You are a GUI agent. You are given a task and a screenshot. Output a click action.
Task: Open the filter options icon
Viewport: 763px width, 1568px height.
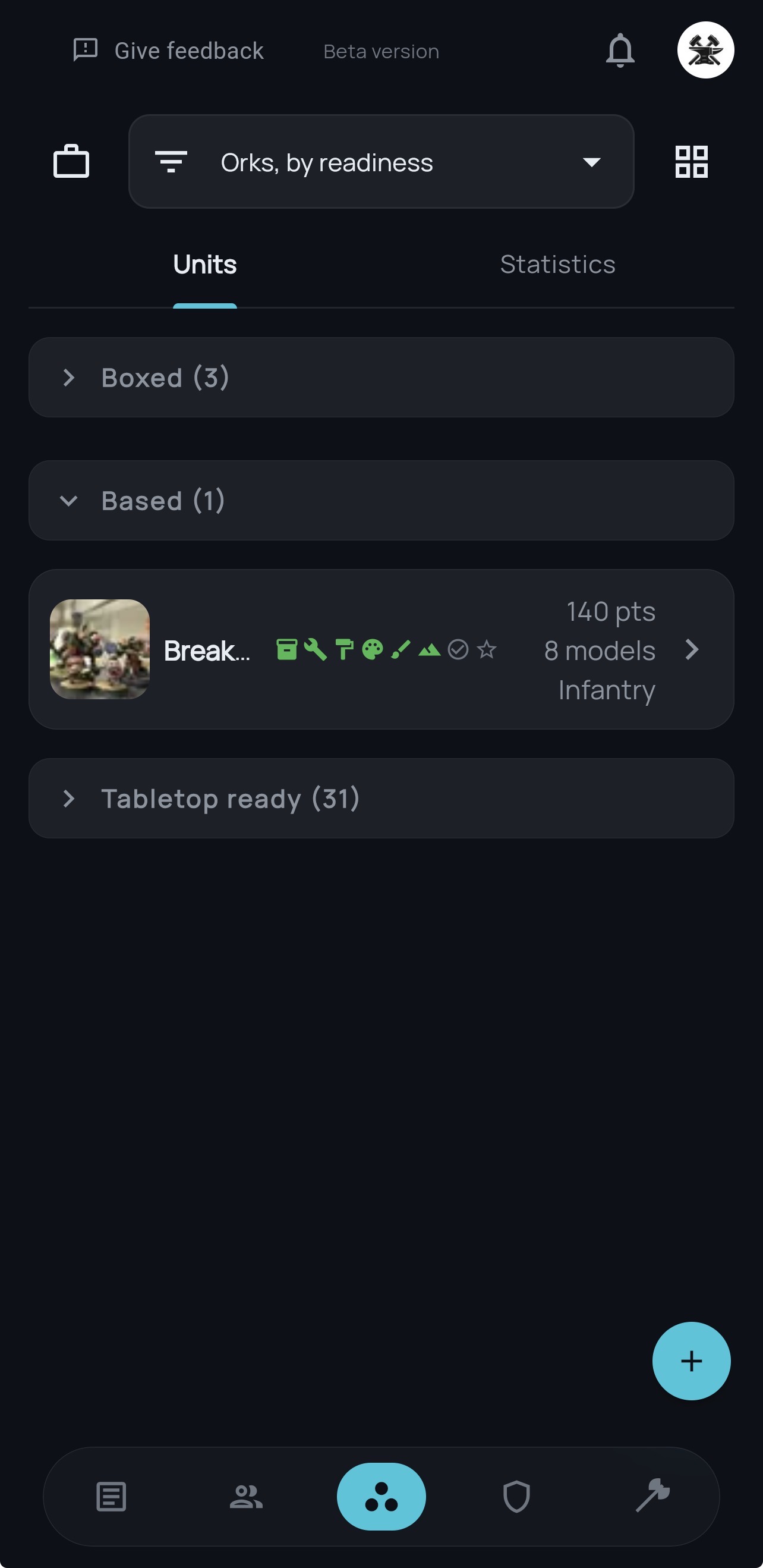pos(171,161)
